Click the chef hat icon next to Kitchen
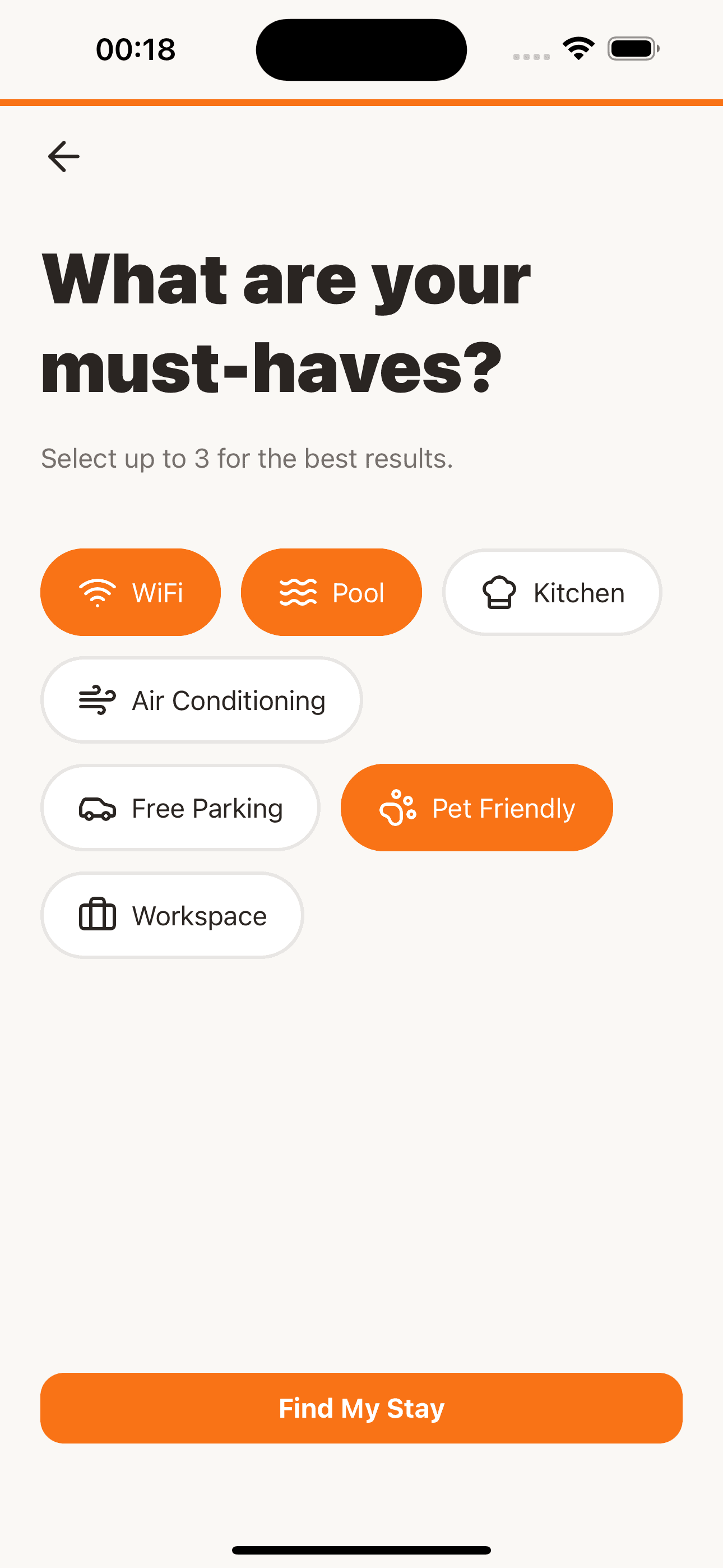723x1568 pixels. 499,591
